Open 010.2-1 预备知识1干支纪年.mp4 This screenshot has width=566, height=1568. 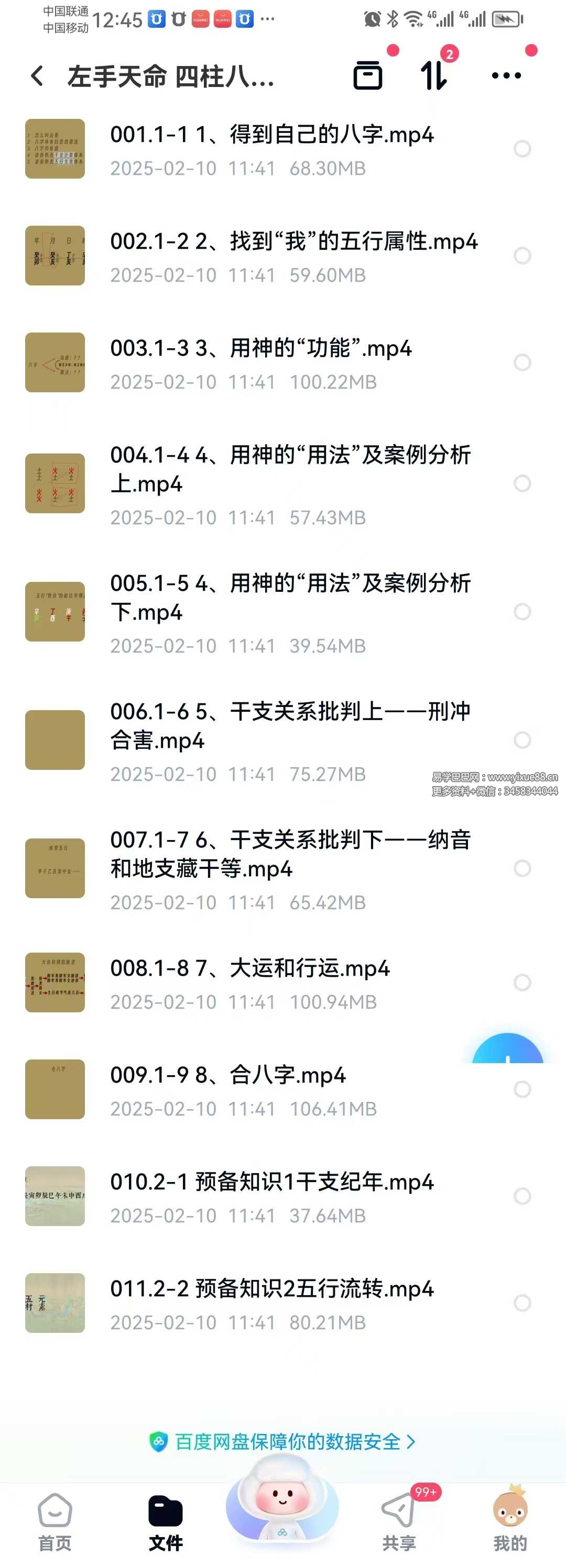(x=271, y=1182)
